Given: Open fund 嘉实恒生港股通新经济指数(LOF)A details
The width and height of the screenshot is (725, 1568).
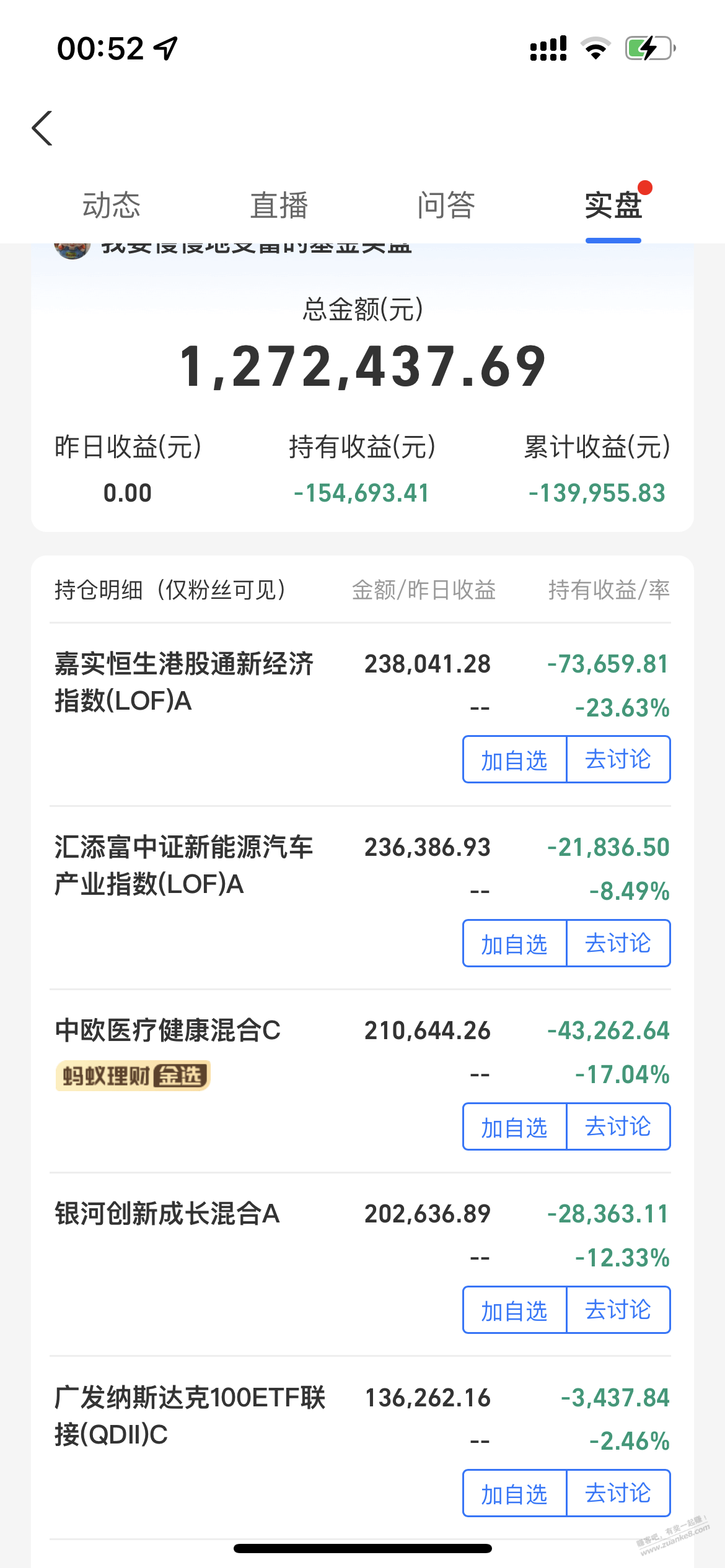Looking at the screenshot, I should tap(184, 682).
